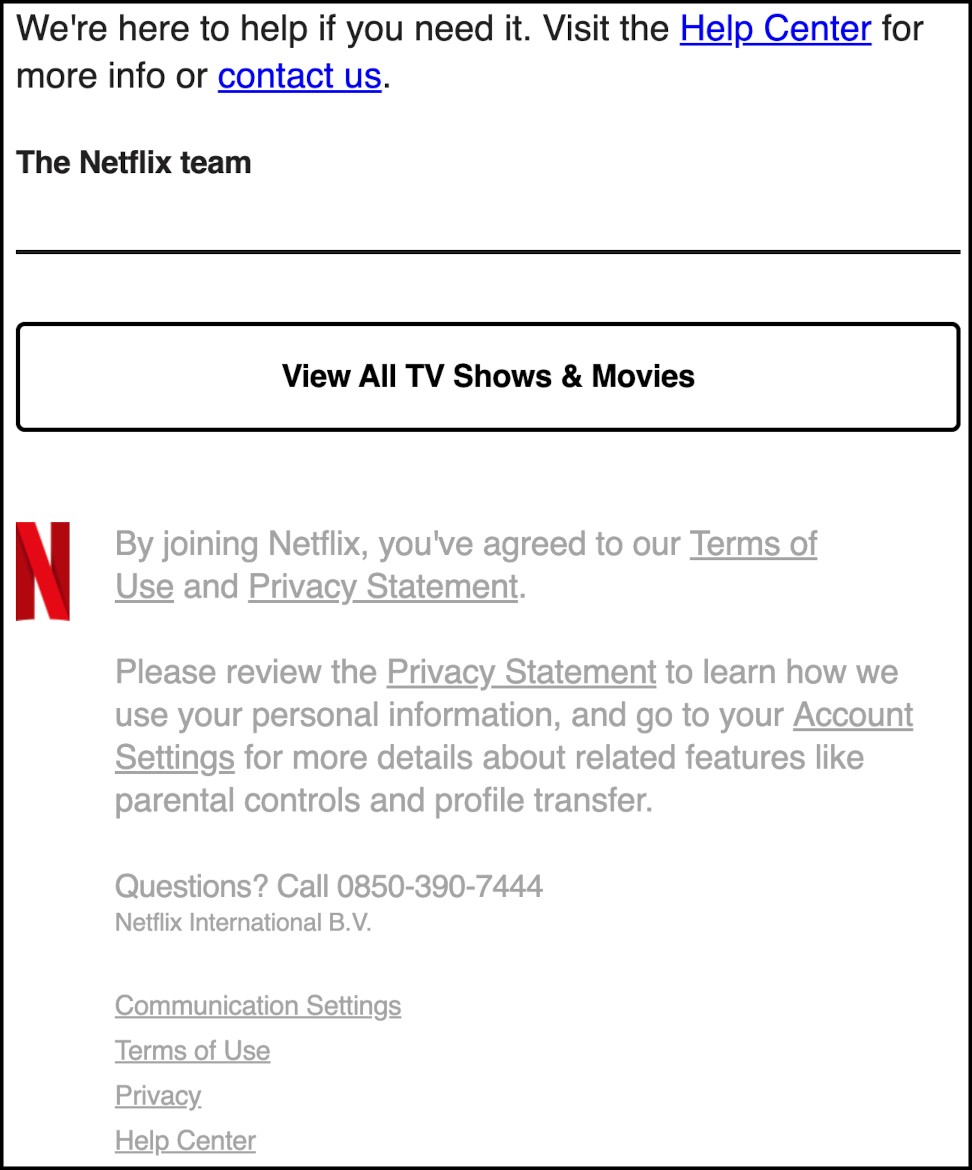Open Terms of Use in the joining Netflix sentence
This screenshot has width=972, height=1170.
pos(753,544)
